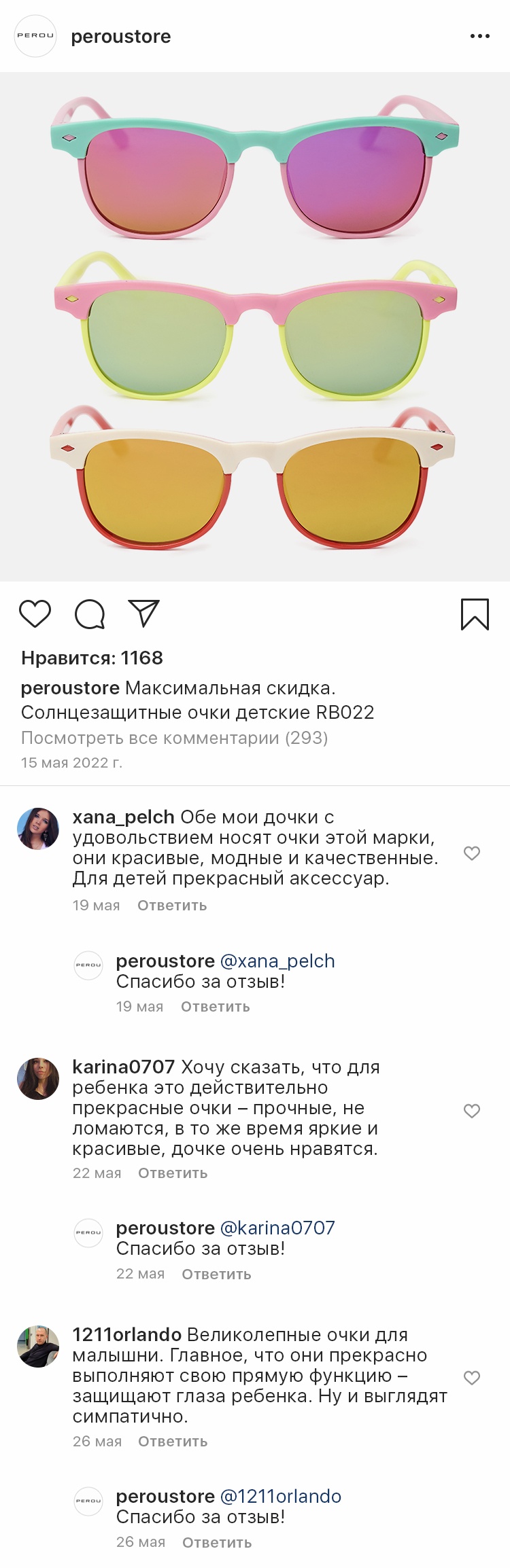Like the peroustore sunglasses post
The width and height of the screenshot is (510, 1568).
pos(35,613)
